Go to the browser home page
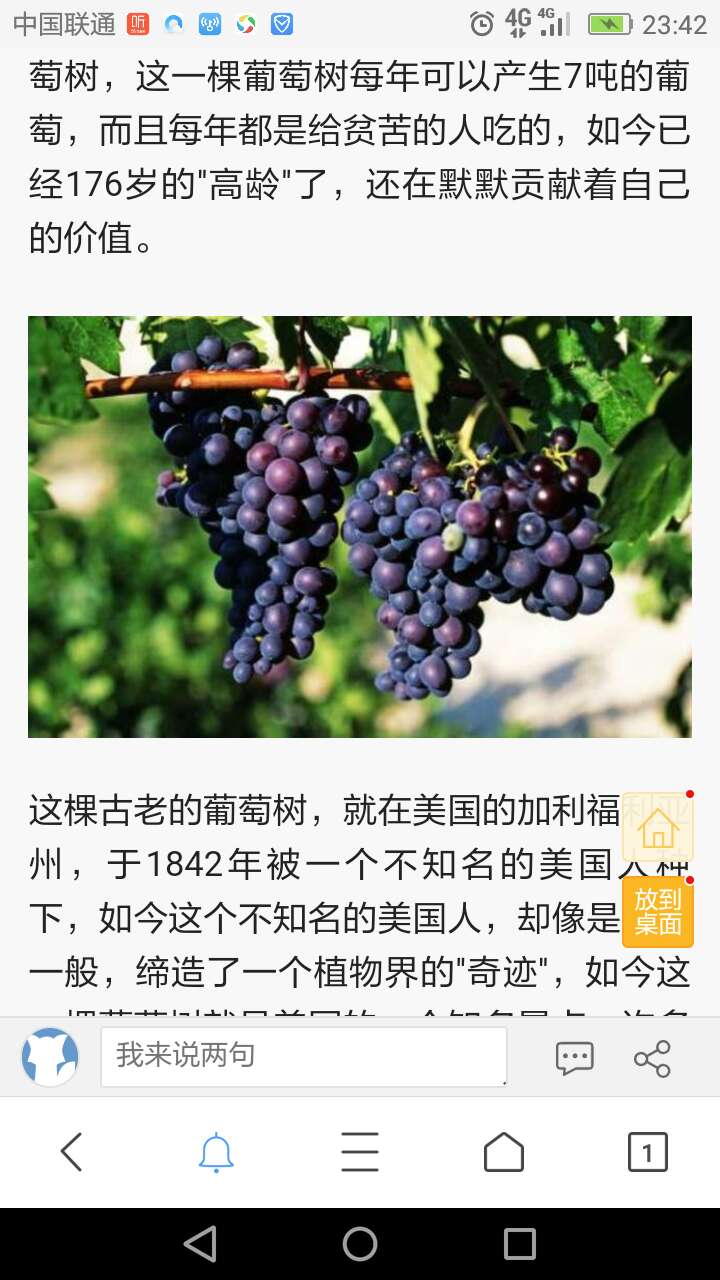This screenshot has height=1280, width=720. [504, 1152]
